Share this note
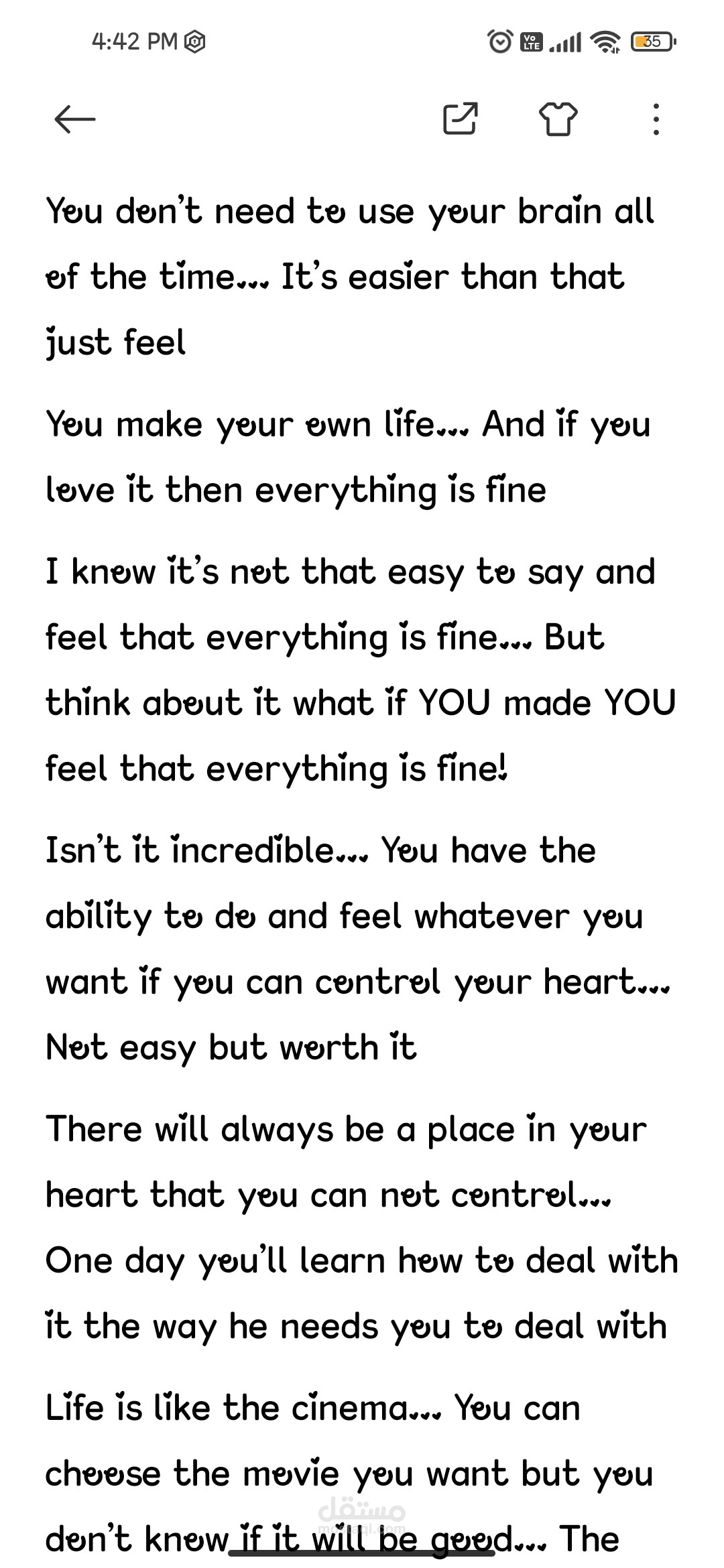Viewport: 724px width, 1568px height. [x=461, y=119]
